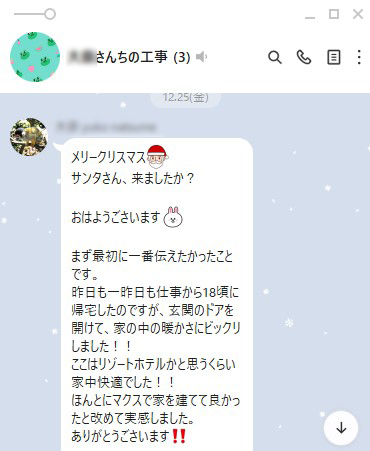370x451 pixels.
Task: Open the notes list icon
Action: [333, 57]
